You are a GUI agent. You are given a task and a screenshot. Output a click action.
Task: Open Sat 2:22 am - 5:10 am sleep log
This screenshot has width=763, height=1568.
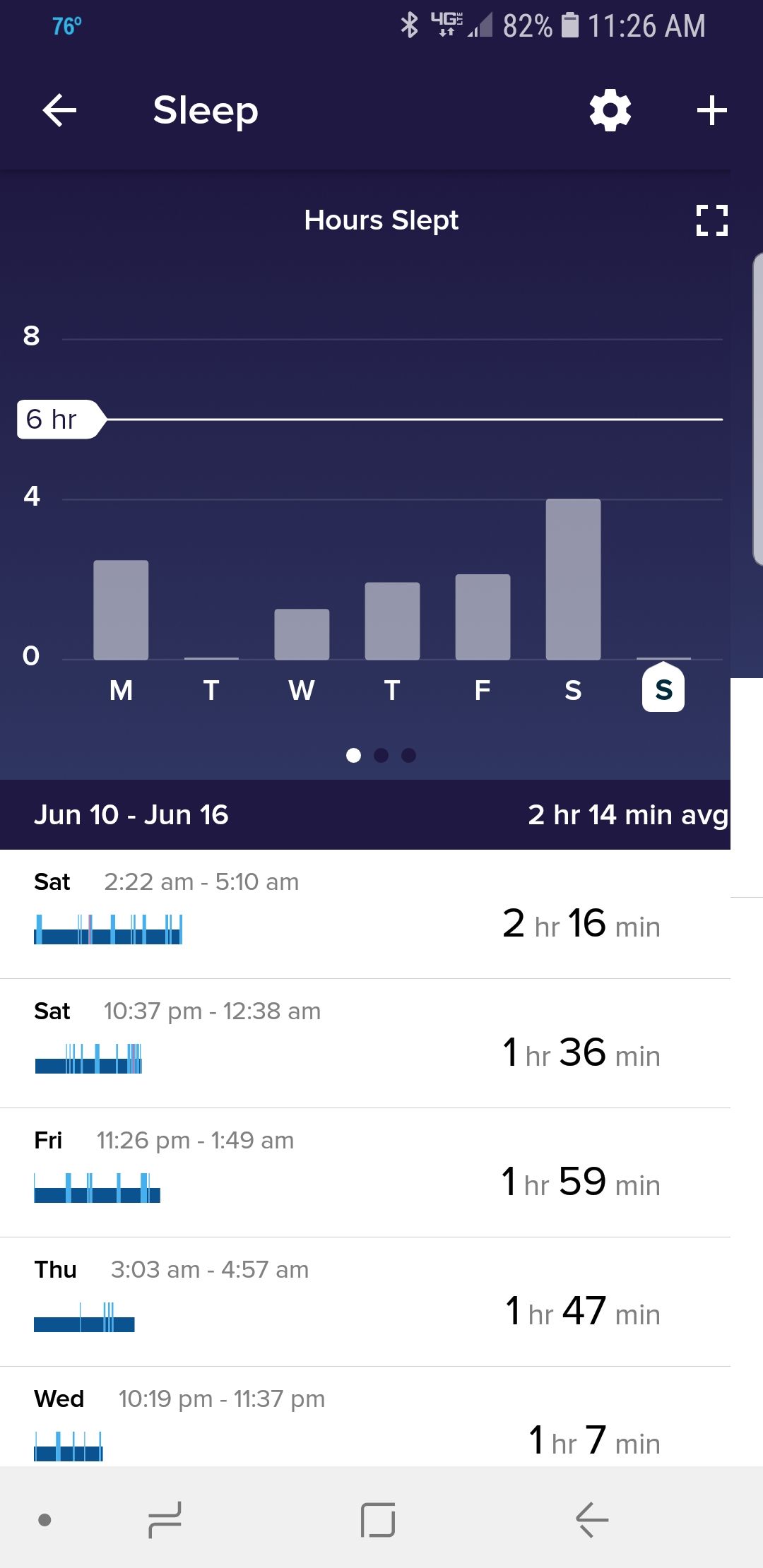tap(365, 914)
